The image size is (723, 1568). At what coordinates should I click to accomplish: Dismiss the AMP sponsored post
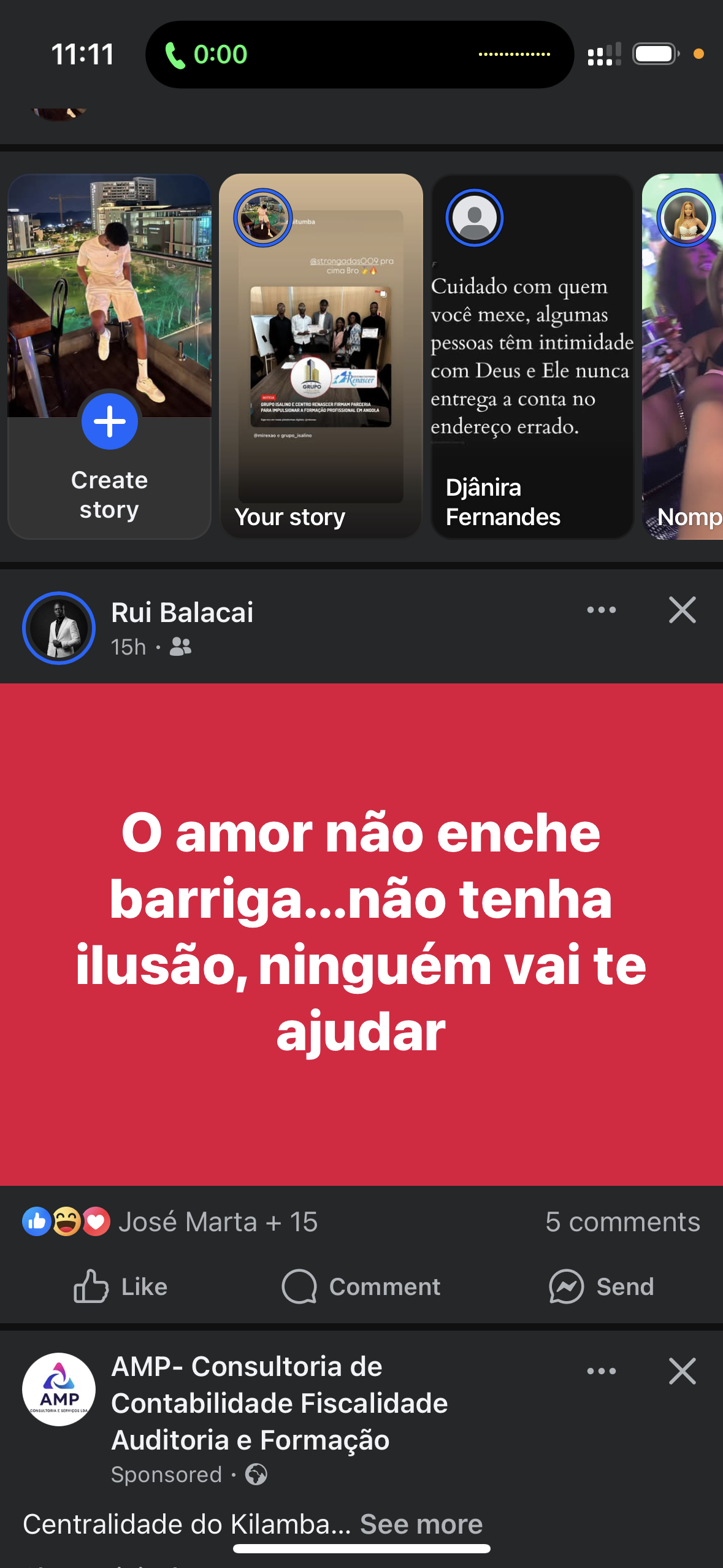[x=682, y=1372]
